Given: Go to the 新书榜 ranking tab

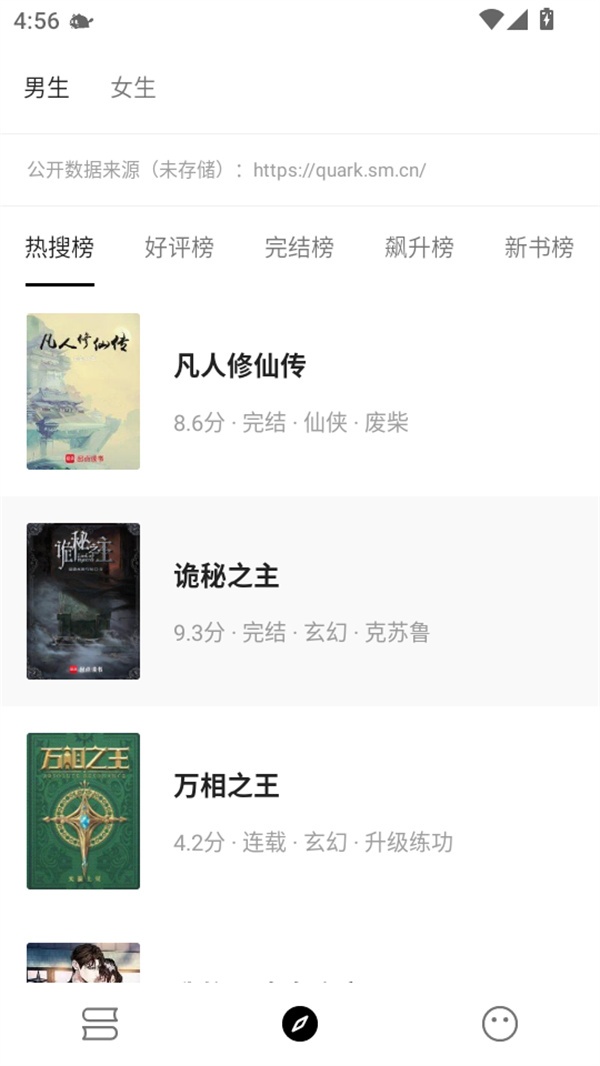Looking at the screenshot, I should point(539,248).
